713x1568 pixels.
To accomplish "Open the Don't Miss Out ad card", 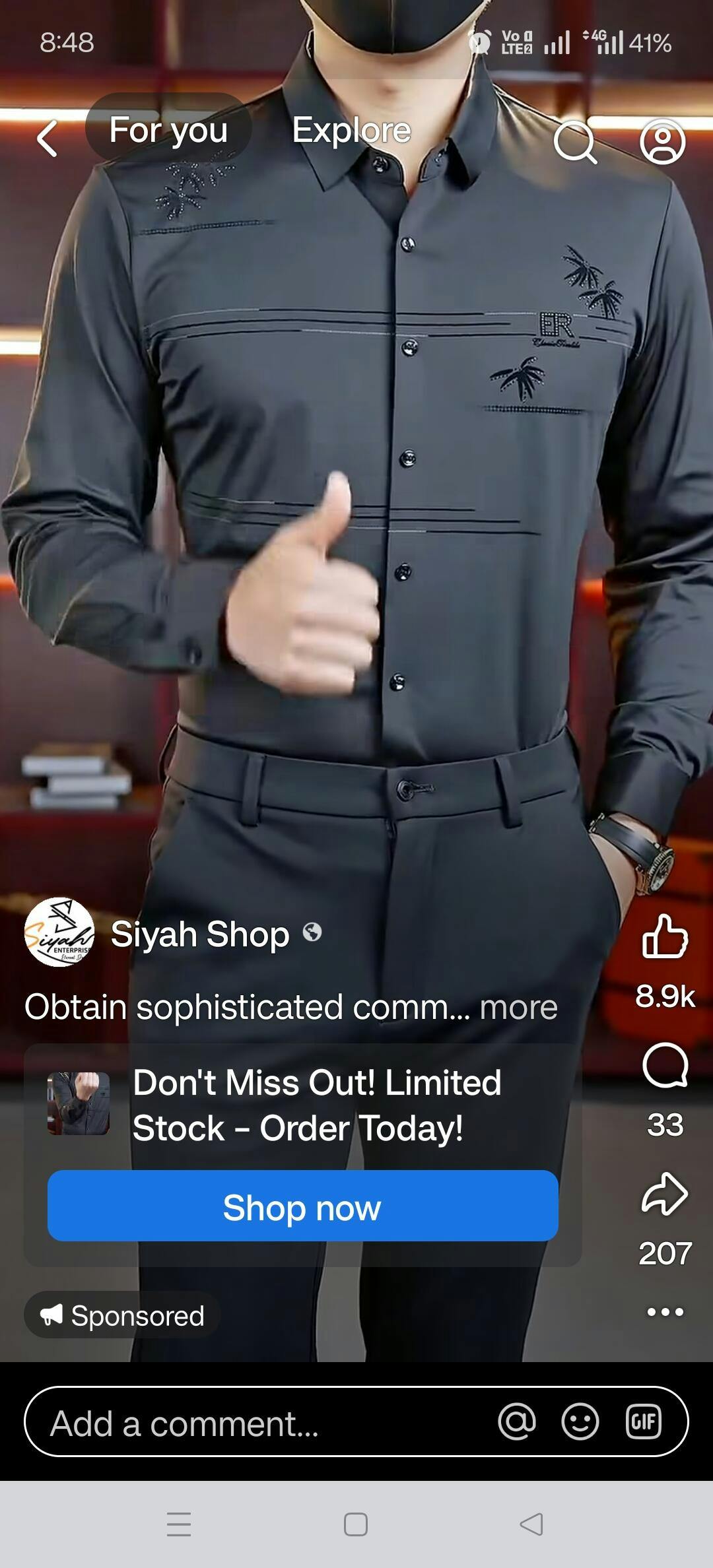I will point(317,1105).
